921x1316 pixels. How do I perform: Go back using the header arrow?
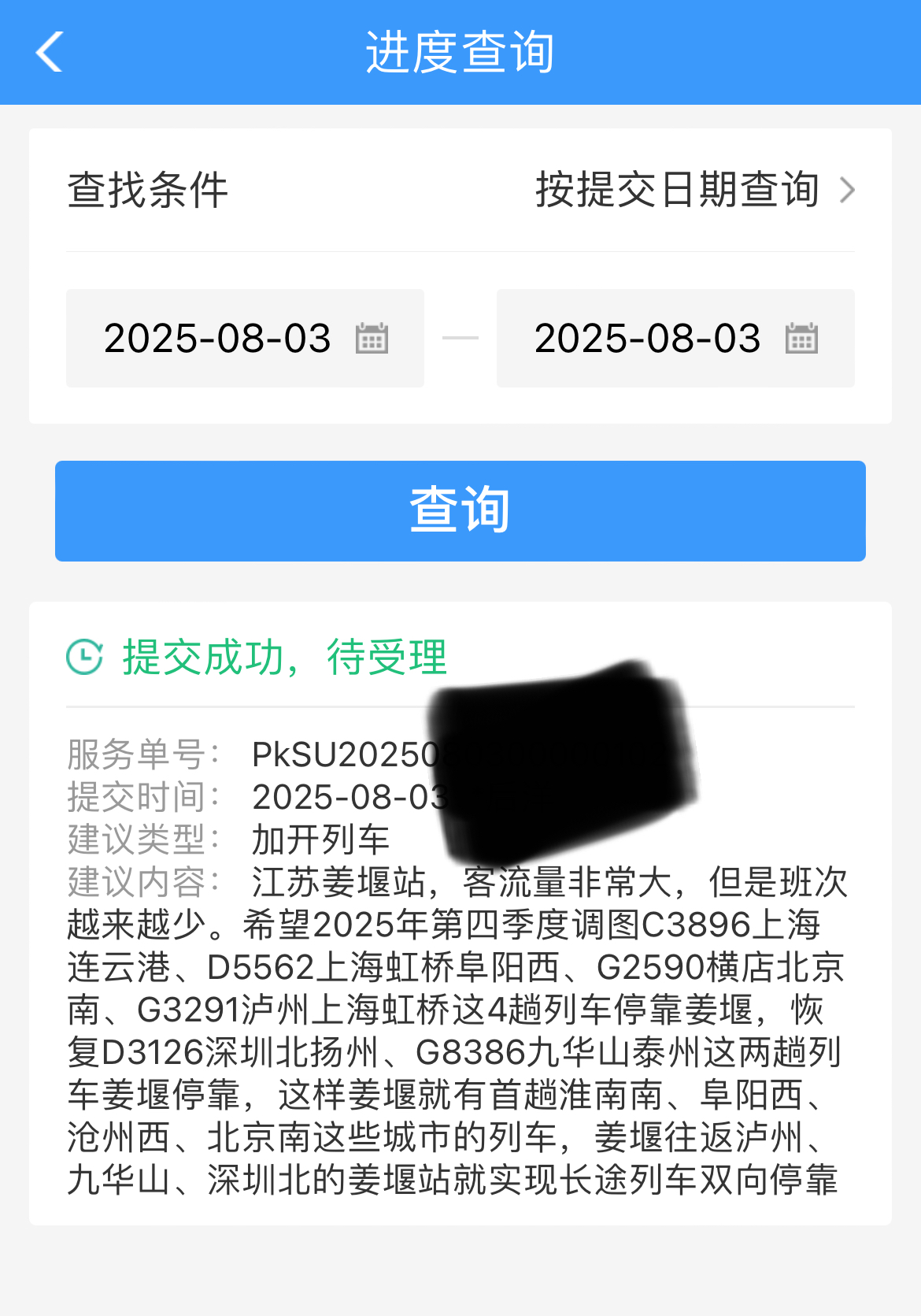tap(49, 52)
